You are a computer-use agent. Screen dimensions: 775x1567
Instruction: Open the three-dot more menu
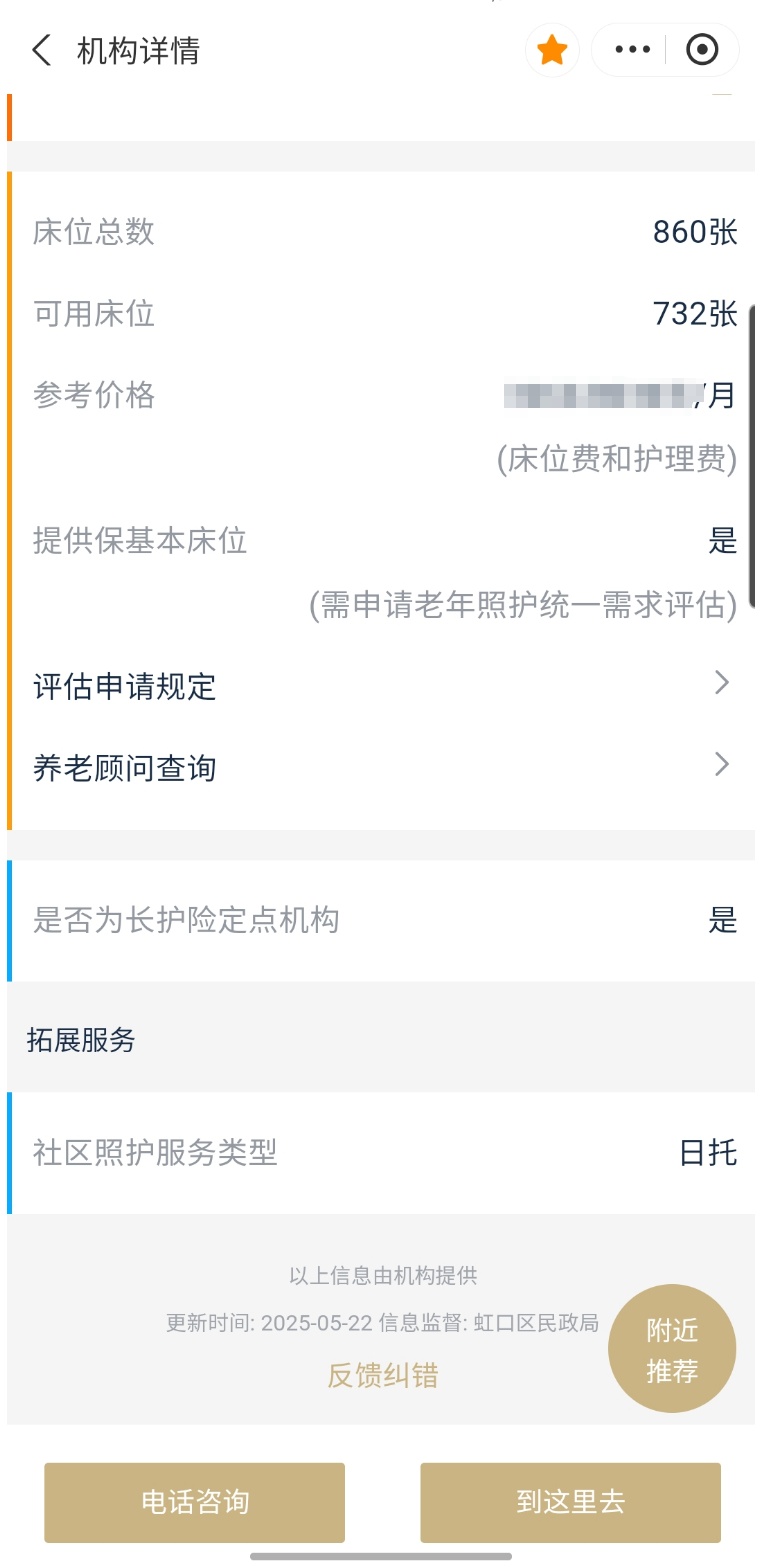coord(632,50)
